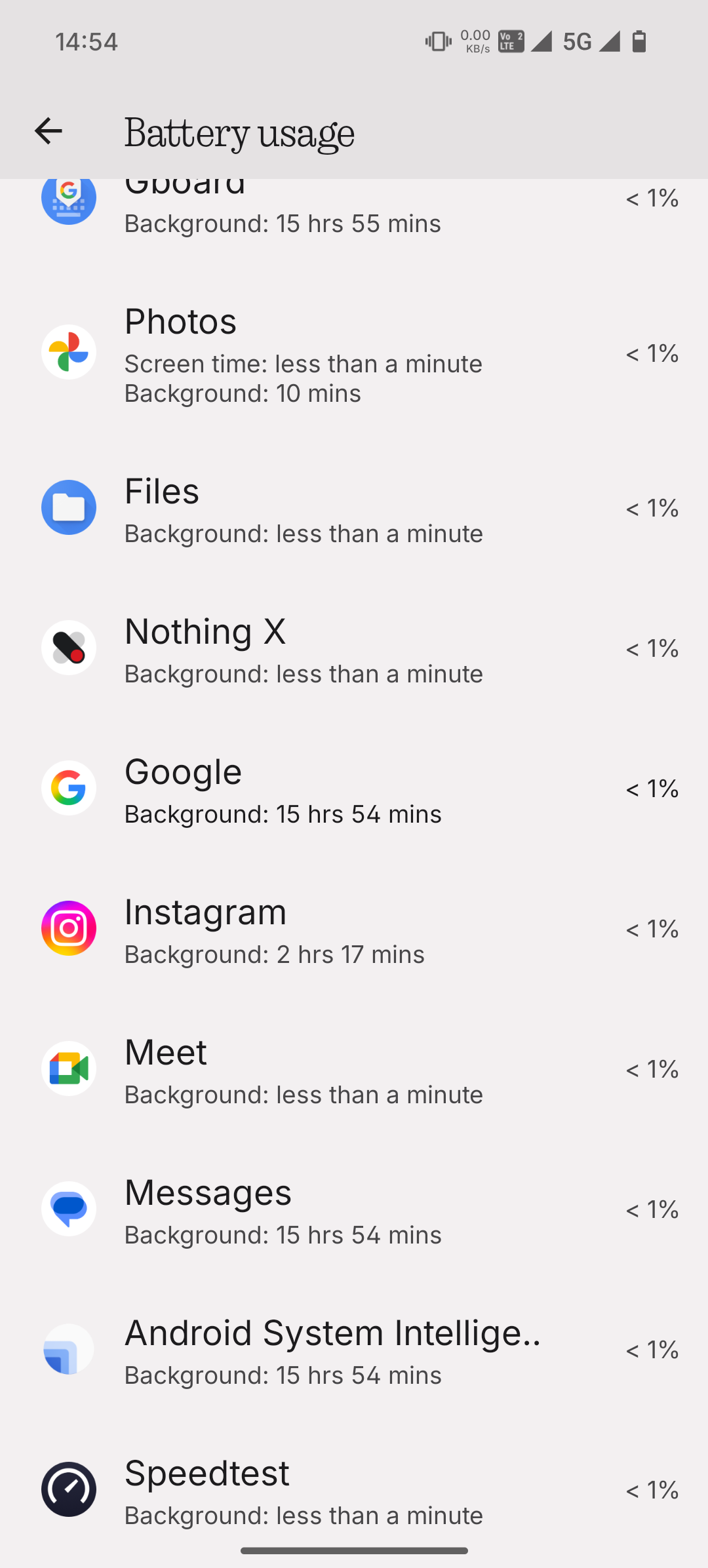
Task: View Instagram battery usage details
Action: (354, 930)
